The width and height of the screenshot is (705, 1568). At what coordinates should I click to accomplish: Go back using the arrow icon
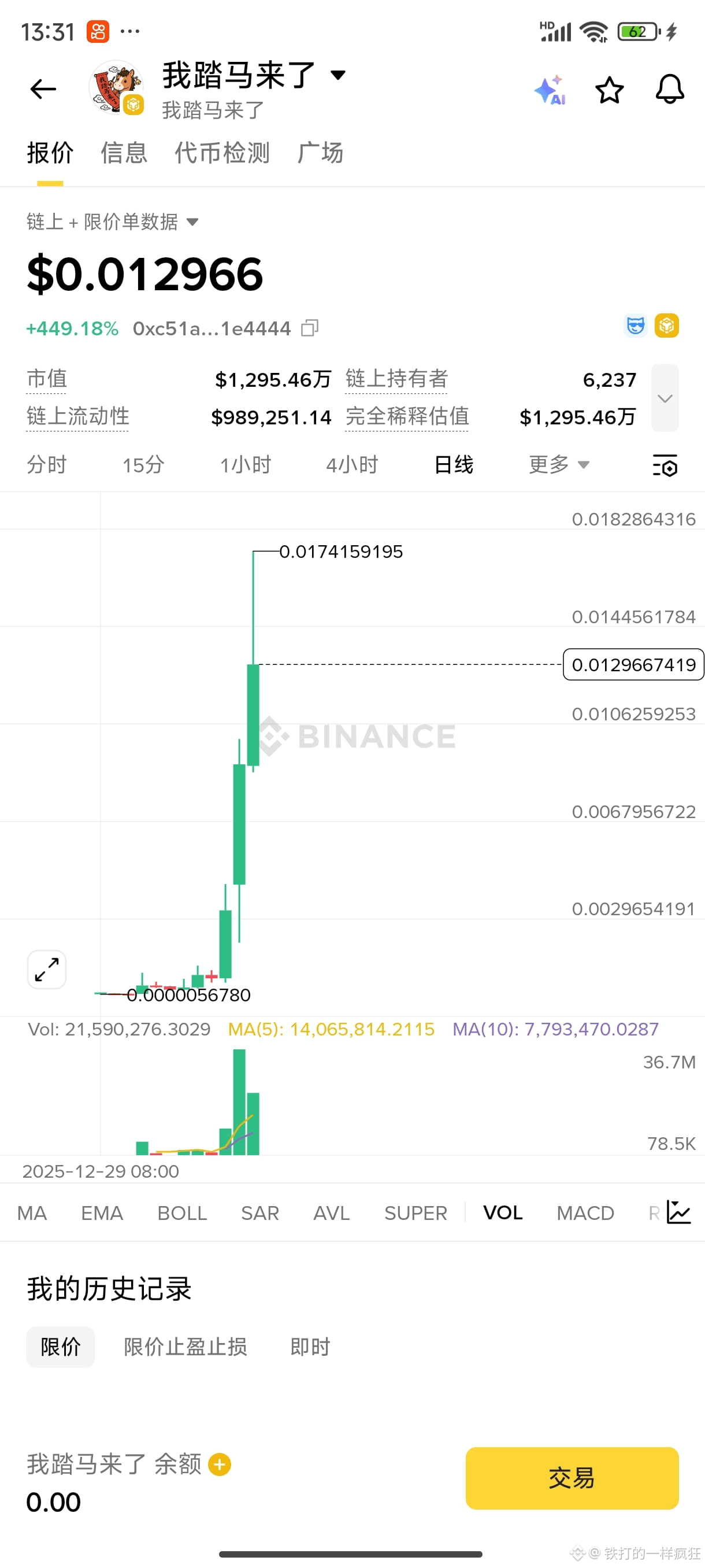(x=43, y=90)
